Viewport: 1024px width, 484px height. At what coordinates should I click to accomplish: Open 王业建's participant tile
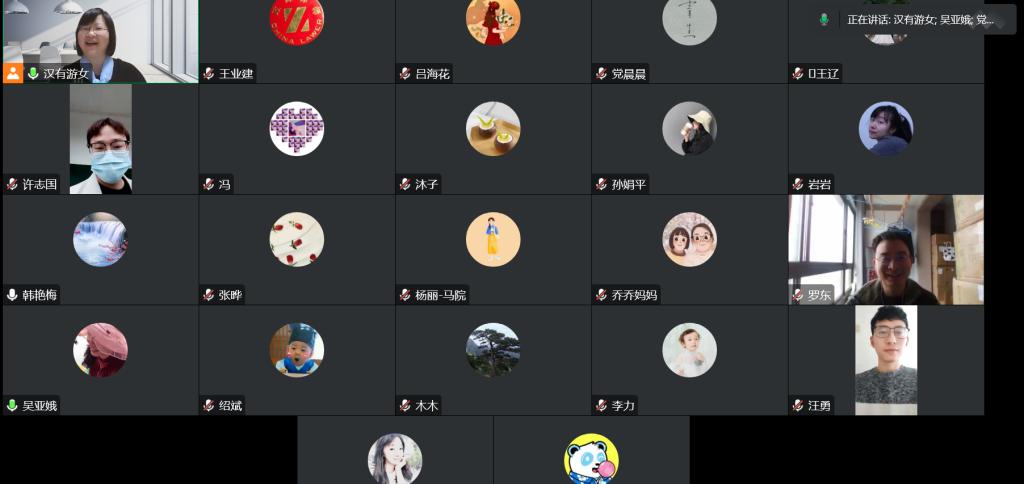[297, 40]
